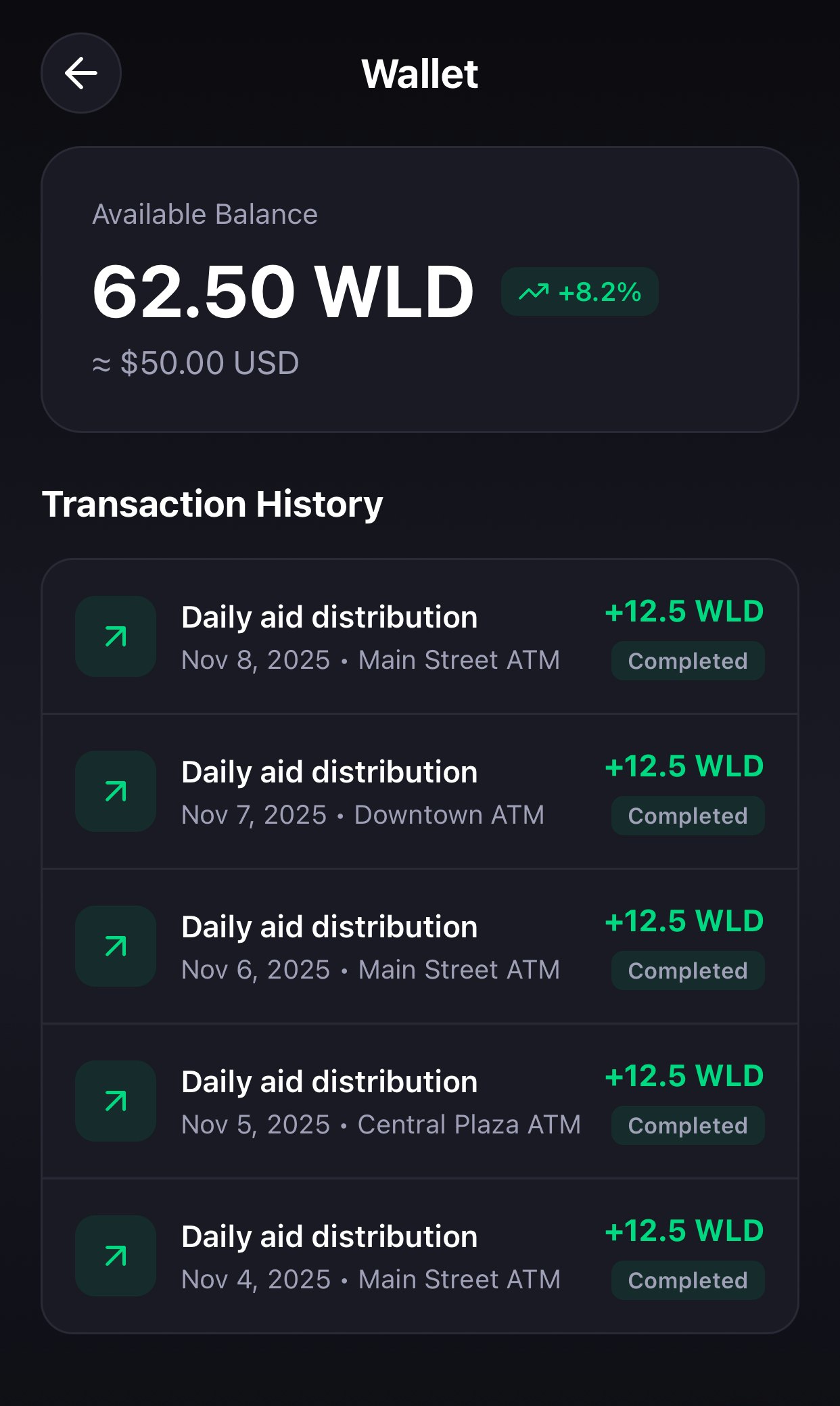Click Completed badge for Nov 5 transaction
The image size is (840, 1406).
coord(687,1125)
